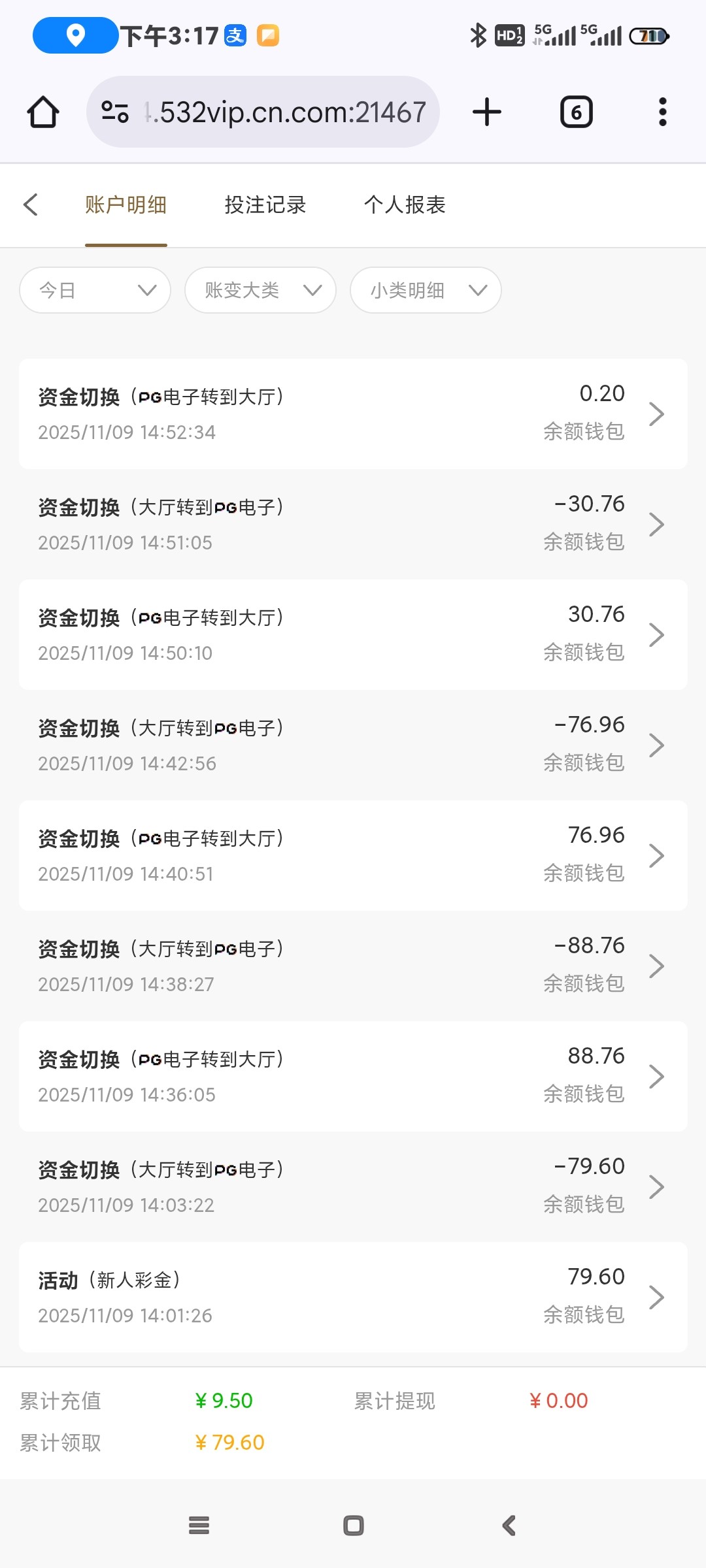Open the 新人彩金 activity record of 79.60
Screen dimensions: 706x1568
click(x=353, y=1297)
